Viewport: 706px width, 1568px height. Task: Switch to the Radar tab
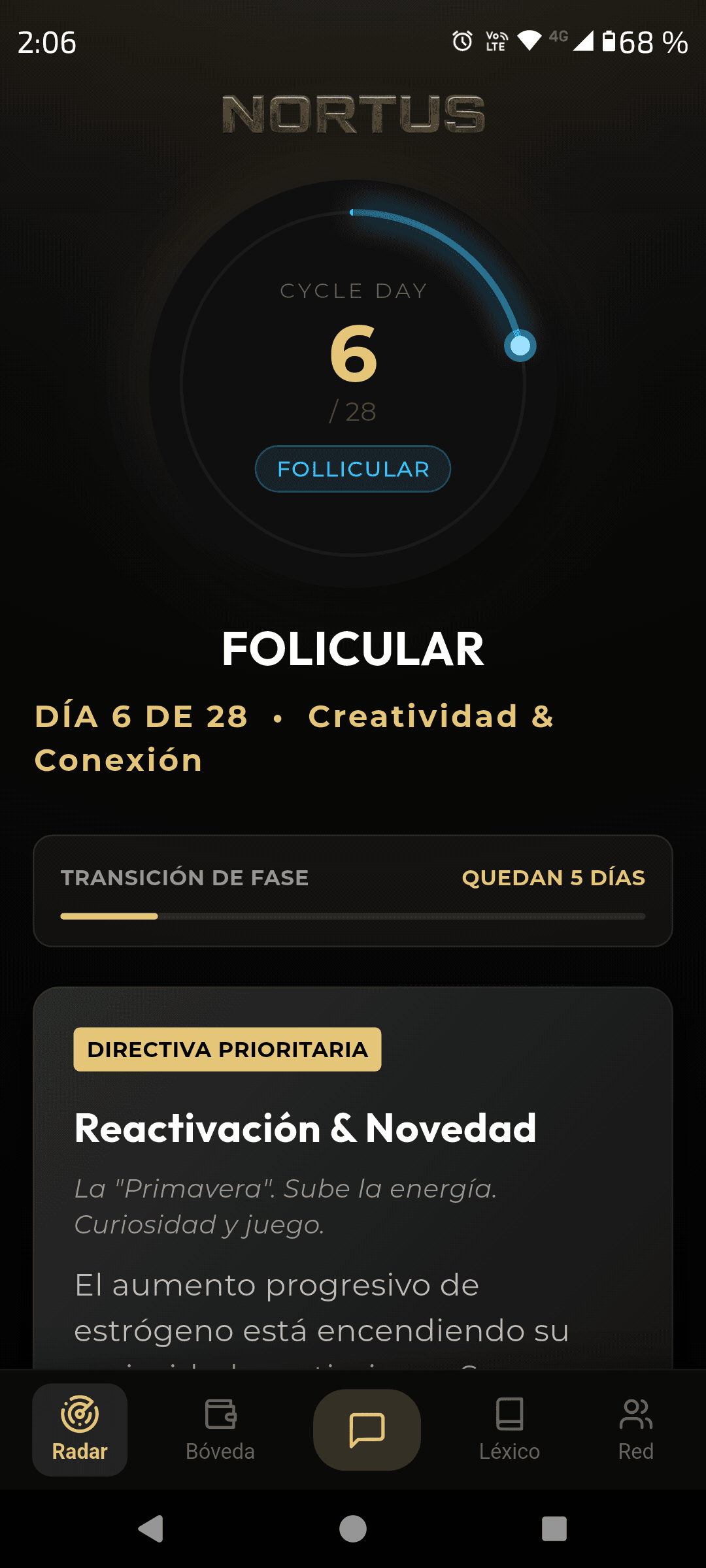click(x=78, y=1431)
